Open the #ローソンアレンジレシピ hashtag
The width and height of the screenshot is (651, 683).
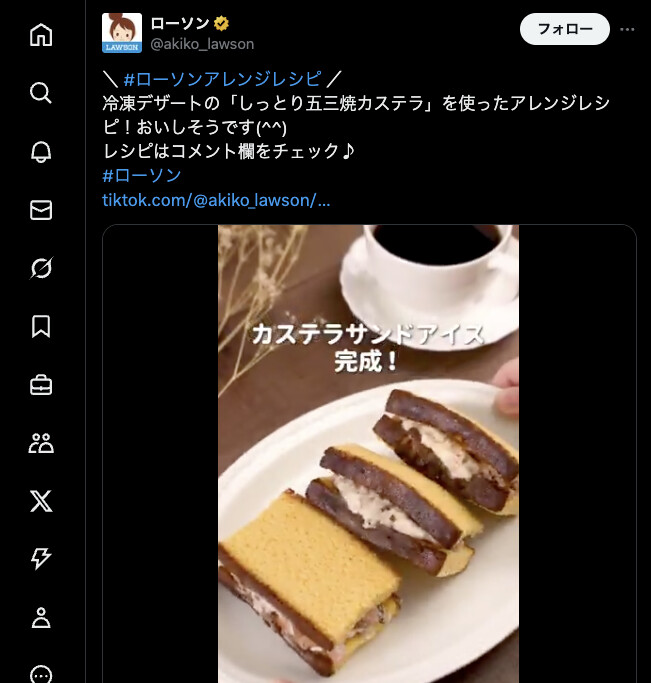[x=222, y=79]
